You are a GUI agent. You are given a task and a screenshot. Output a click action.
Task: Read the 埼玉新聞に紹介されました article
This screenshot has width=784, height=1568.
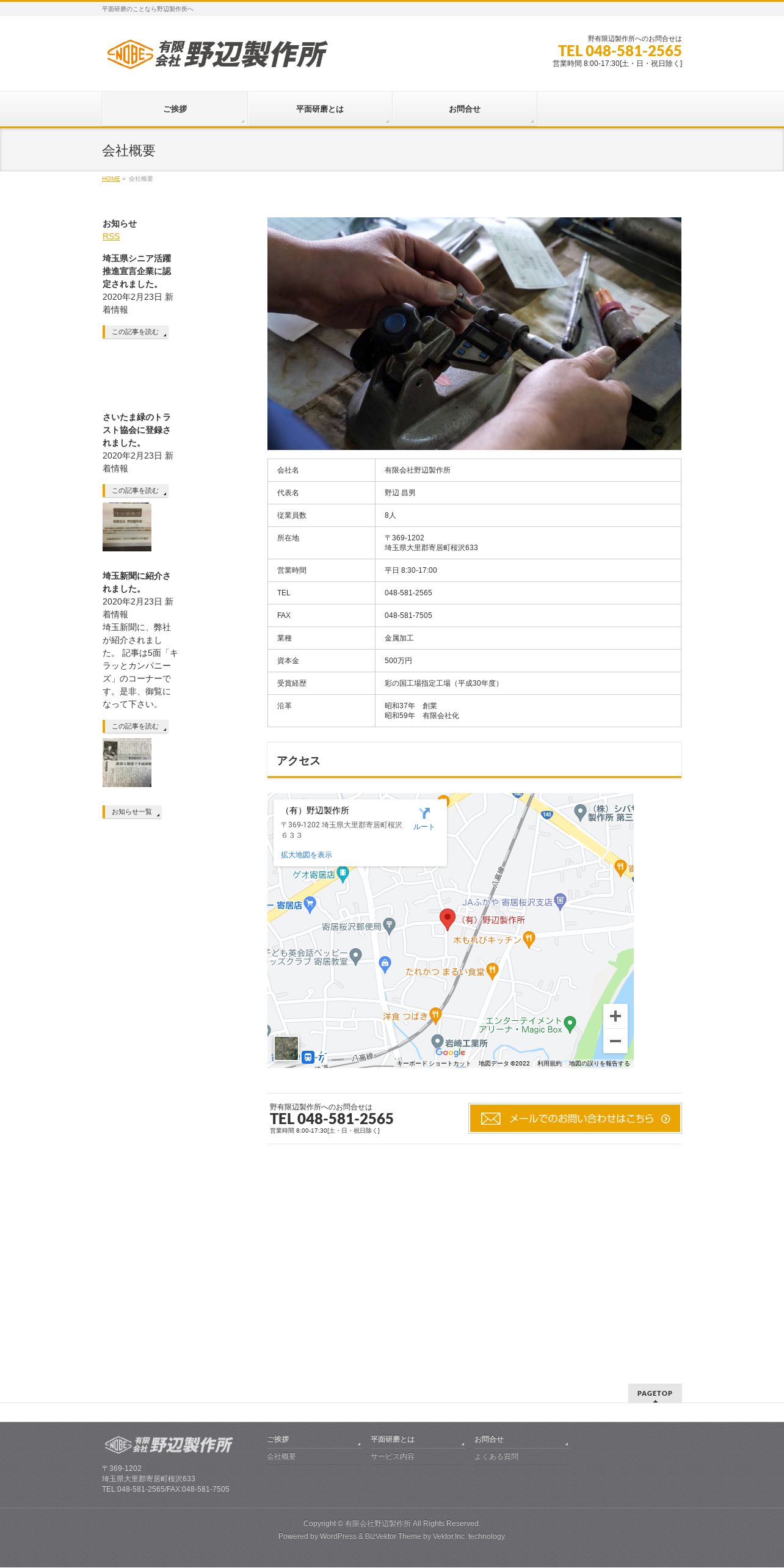[135, 727]
